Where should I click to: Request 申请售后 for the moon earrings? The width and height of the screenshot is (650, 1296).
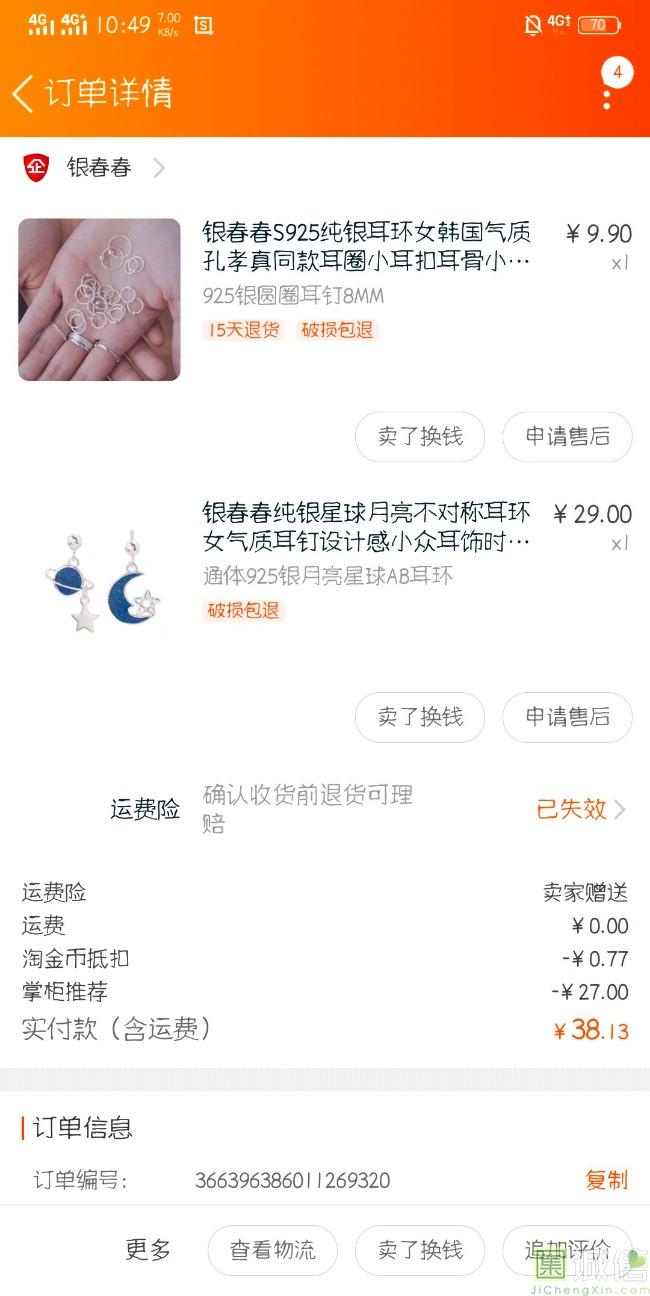point(567,717)
